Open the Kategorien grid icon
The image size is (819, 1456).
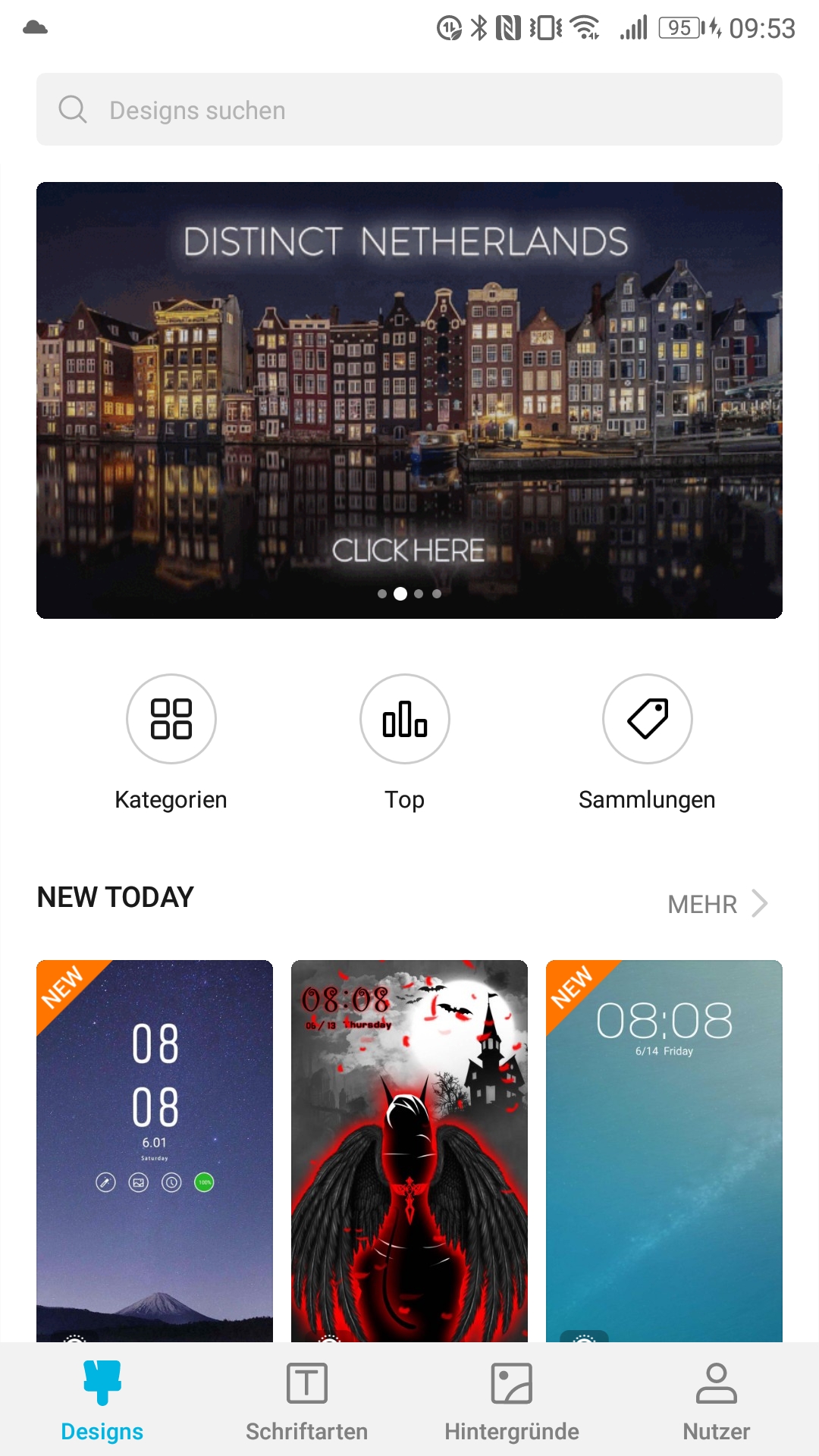(171, 719)
